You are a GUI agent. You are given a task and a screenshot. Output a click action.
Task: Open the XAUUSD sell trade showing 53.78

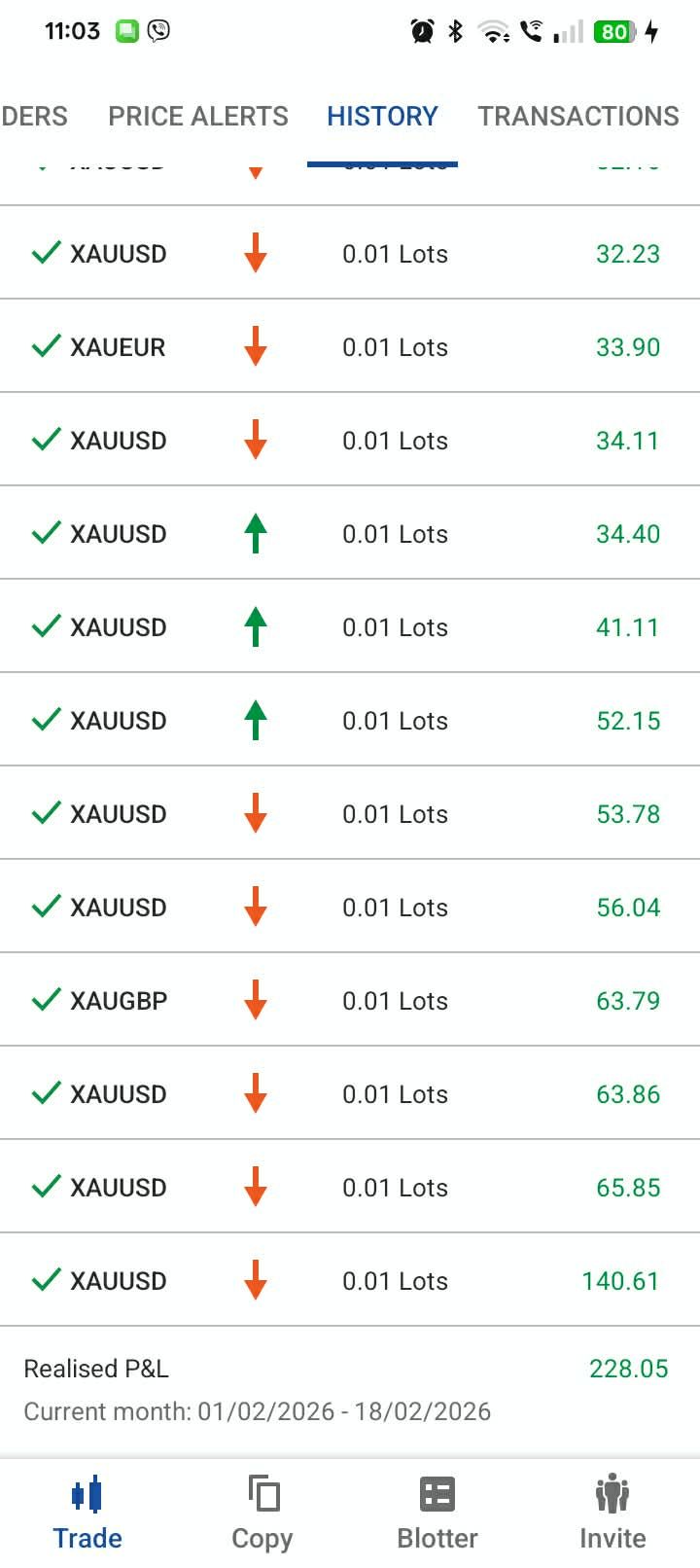pos(350,814)
